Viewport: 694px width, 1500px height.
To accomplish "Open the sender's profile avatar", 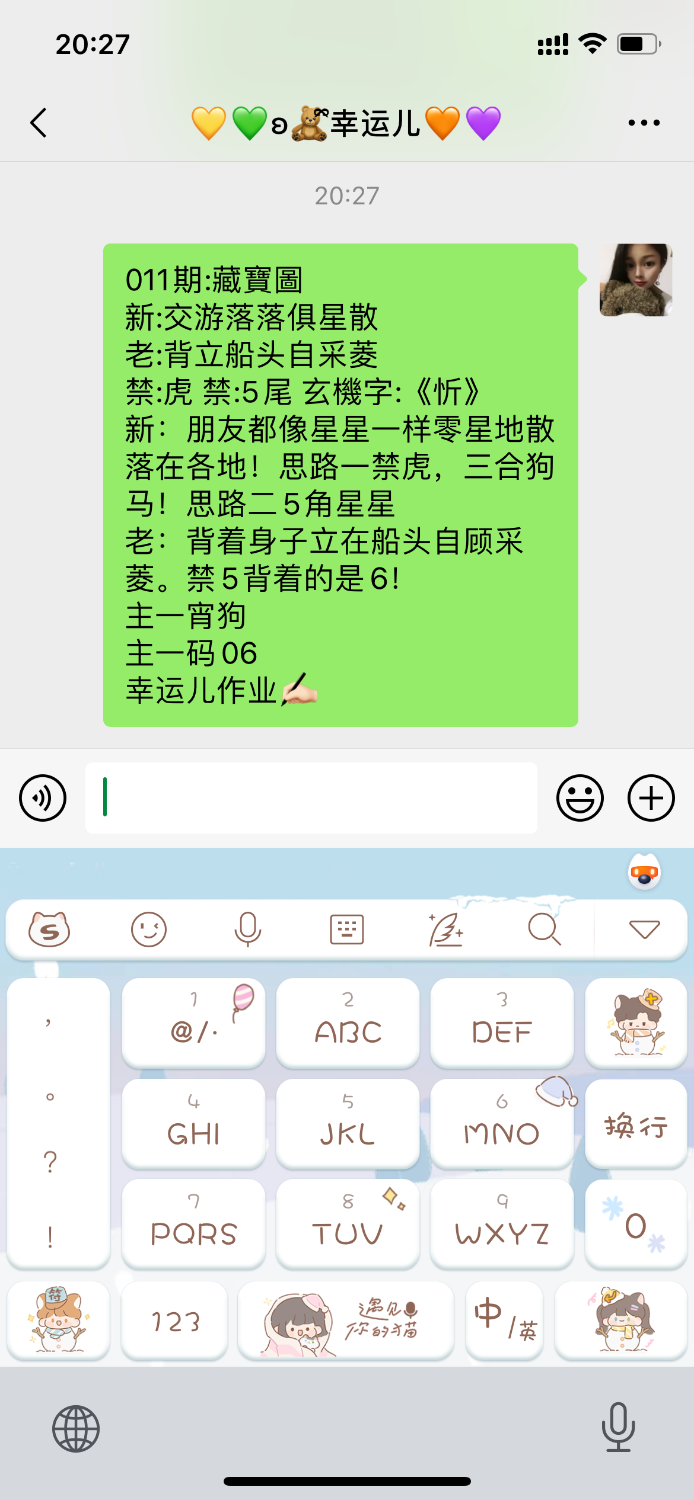I will point(635,280).
